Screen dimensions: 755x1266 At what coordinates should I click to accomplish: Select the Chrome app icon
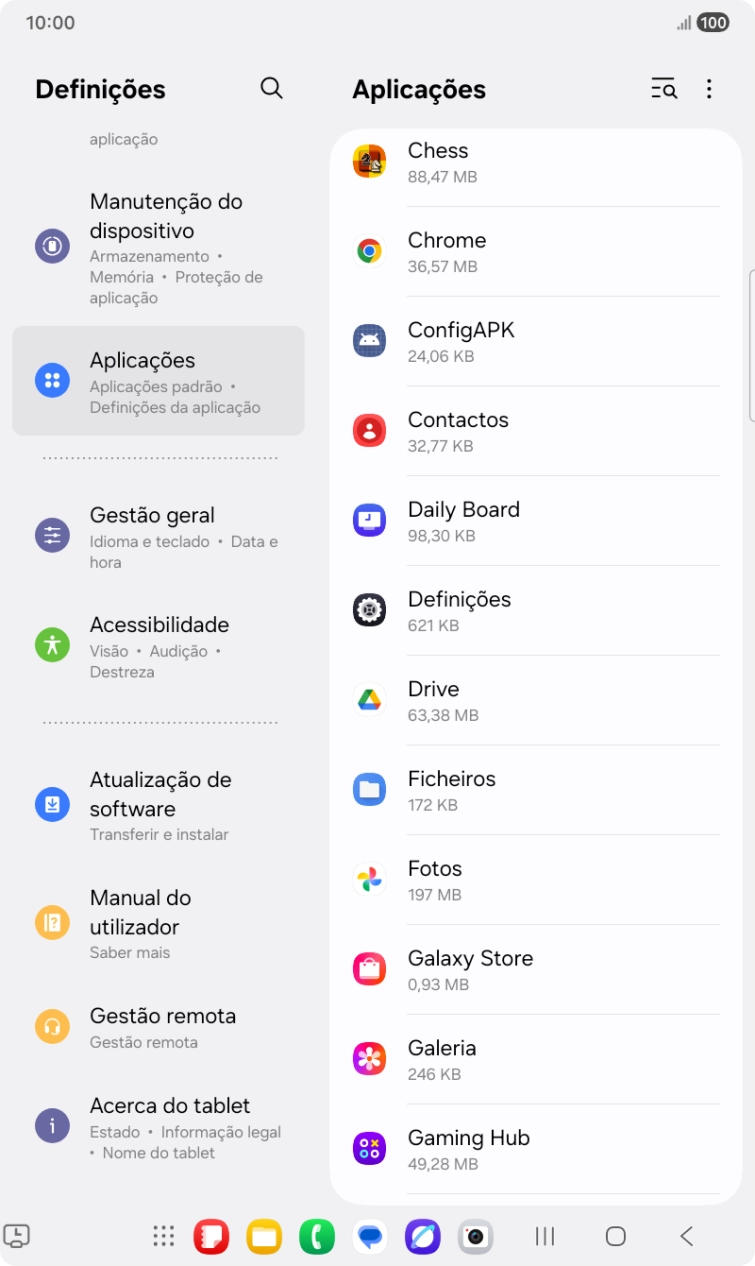click(x=369, y=251)
